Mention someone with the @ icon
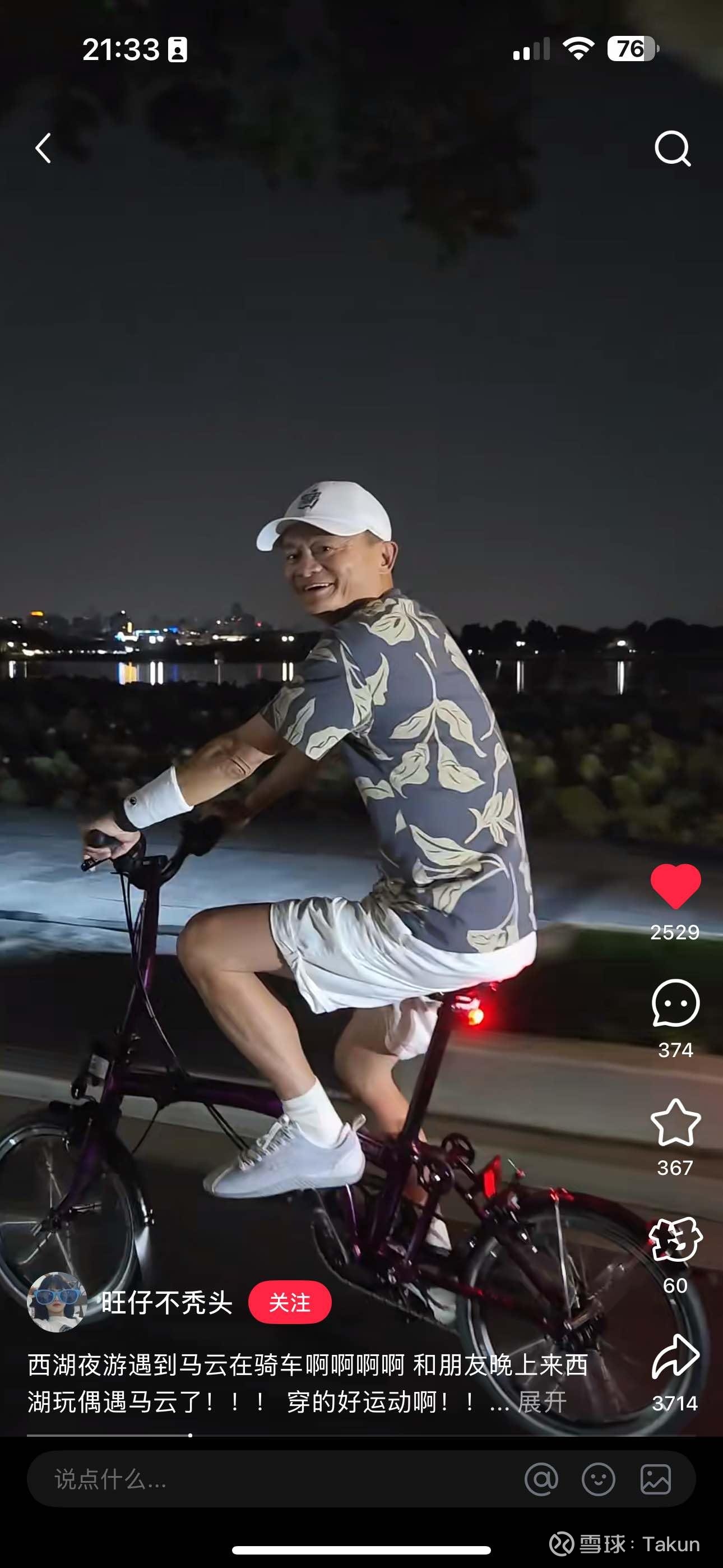The image size is (723, 1568). pos(541,1479)
